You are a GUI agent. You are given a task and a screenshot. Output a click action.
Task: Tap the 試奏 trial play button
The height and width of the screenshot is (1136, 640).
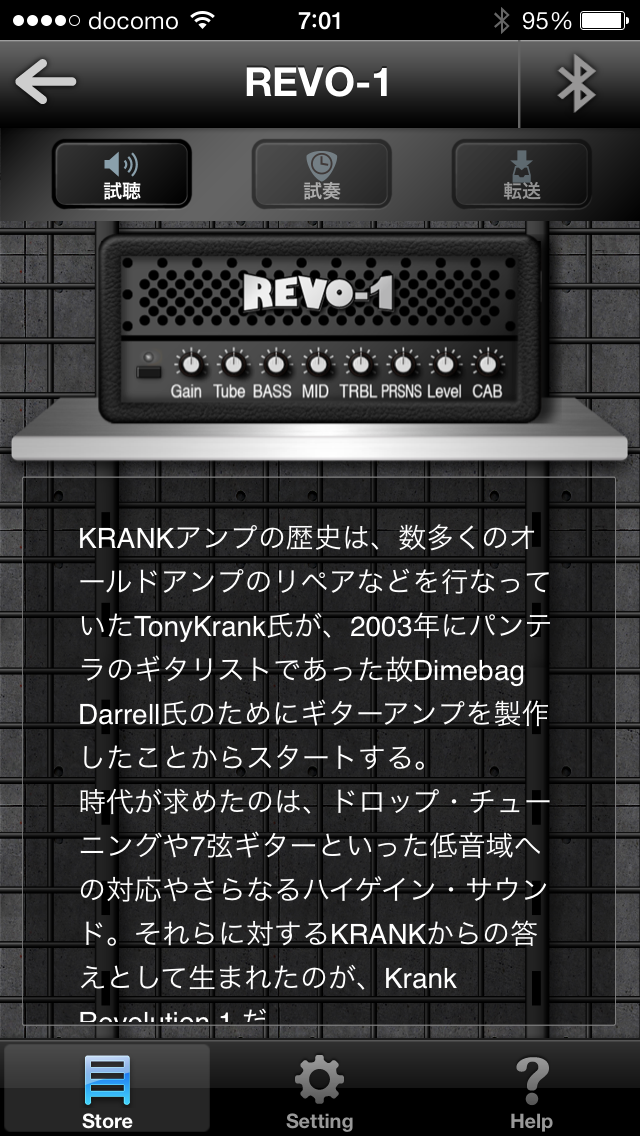(322, 174)
